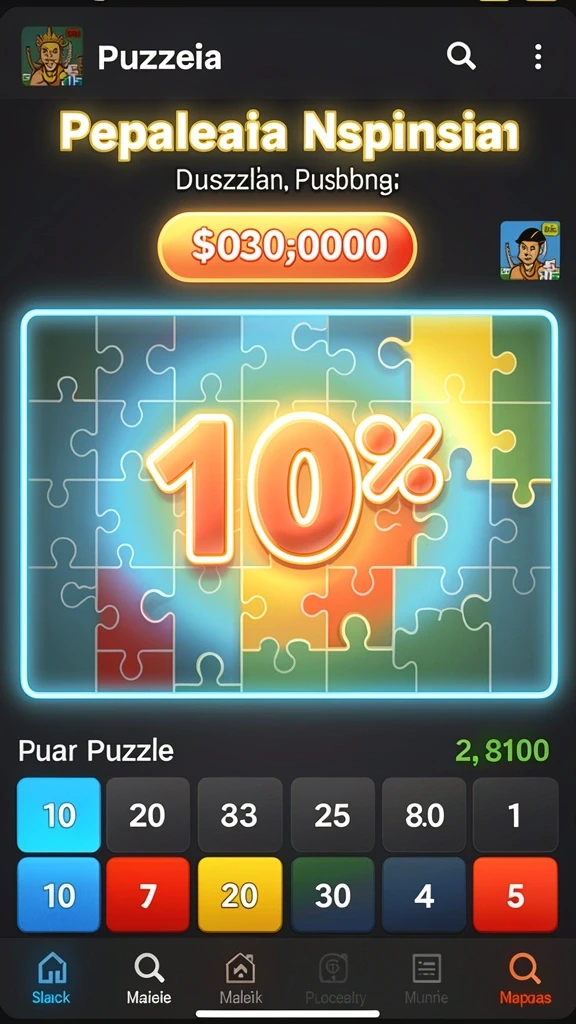
Task: Open the three-dot overflow menu
Action: 537,57
